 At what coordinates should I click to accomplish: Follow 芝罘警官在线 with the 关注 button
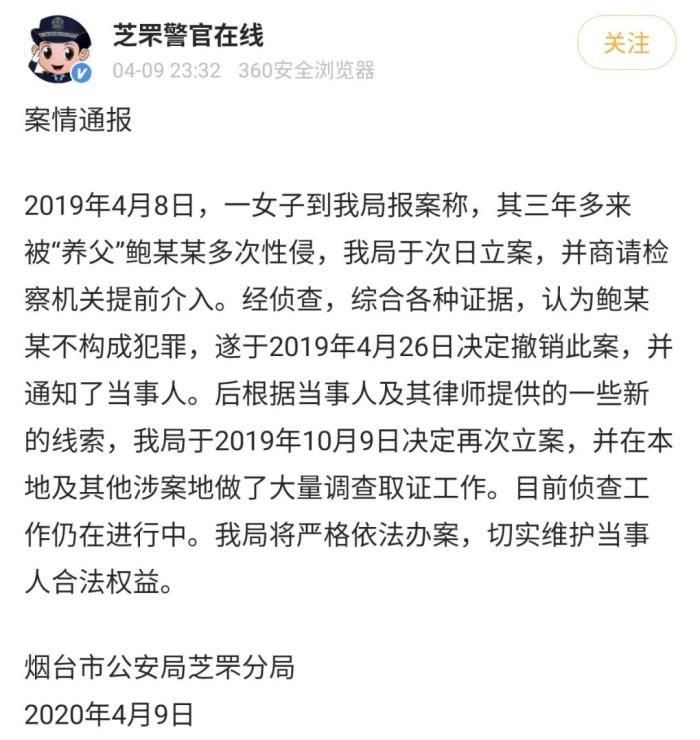626,43
